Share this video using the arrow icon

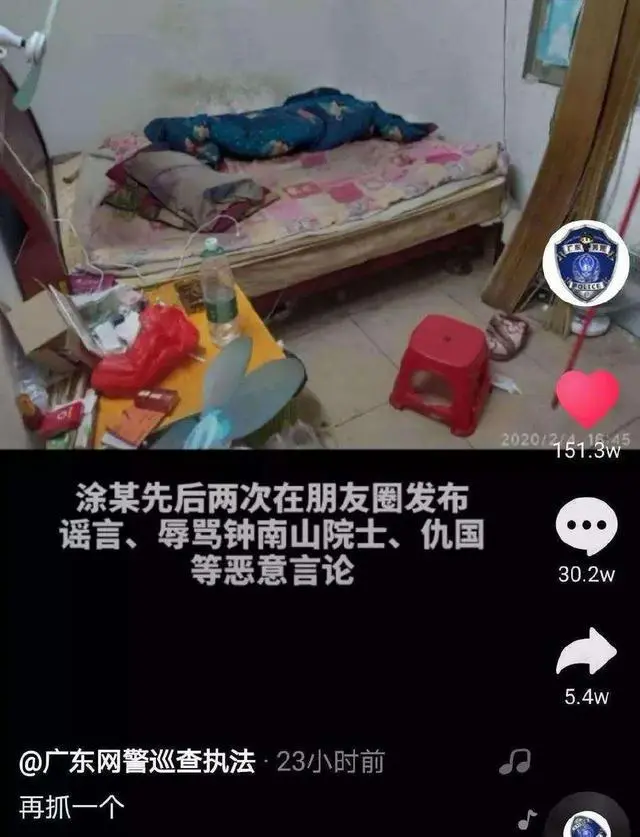(x=586, y=652)
